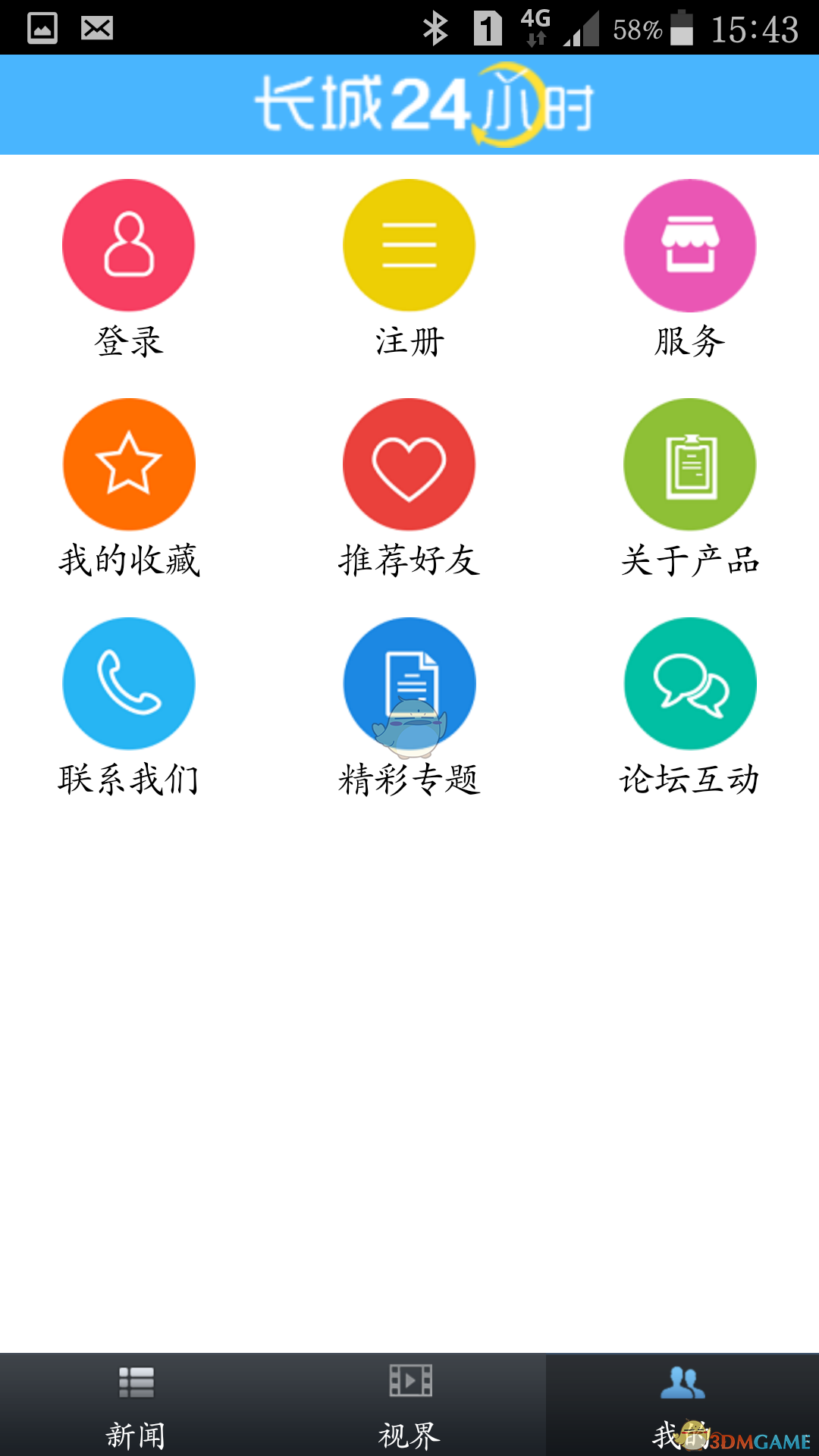The height and width of the screenshot is (1456, 819).
Task: Open the green 关于产品 product info icon
Action: click(689, 463)
